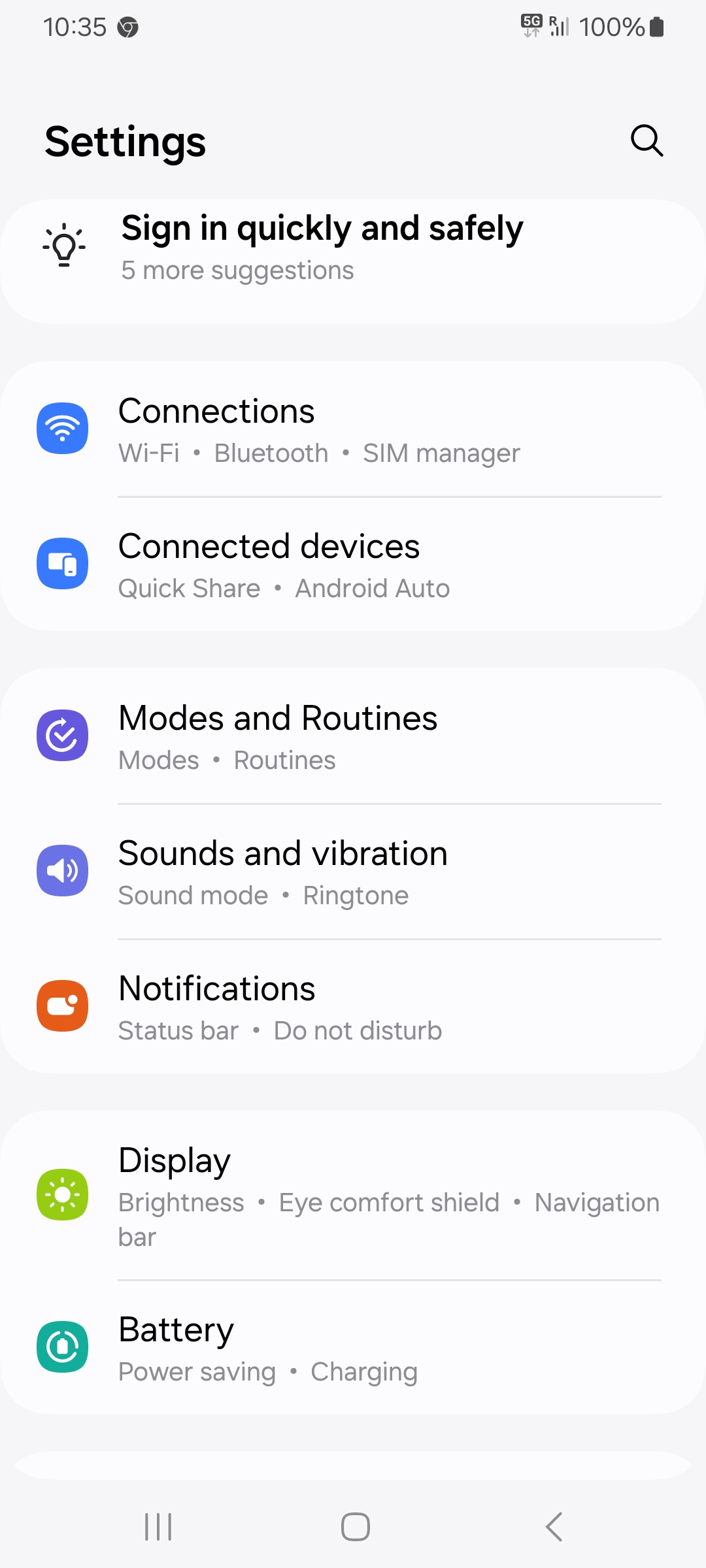Open Connections settings
This screenshot has width=706, height=1568.
point(353,429)
